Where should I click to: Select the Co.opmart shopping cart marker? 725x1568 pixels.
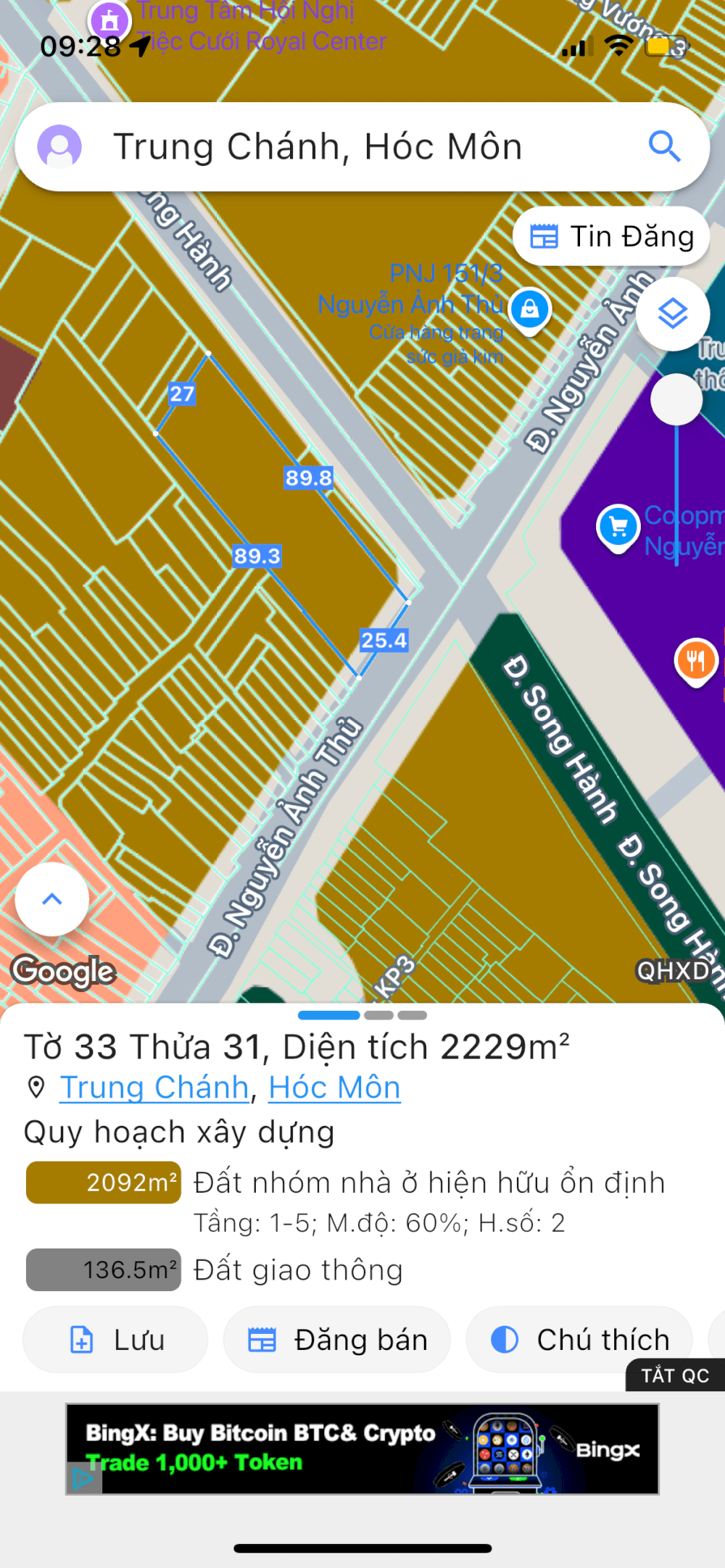[x=618, y=527]
